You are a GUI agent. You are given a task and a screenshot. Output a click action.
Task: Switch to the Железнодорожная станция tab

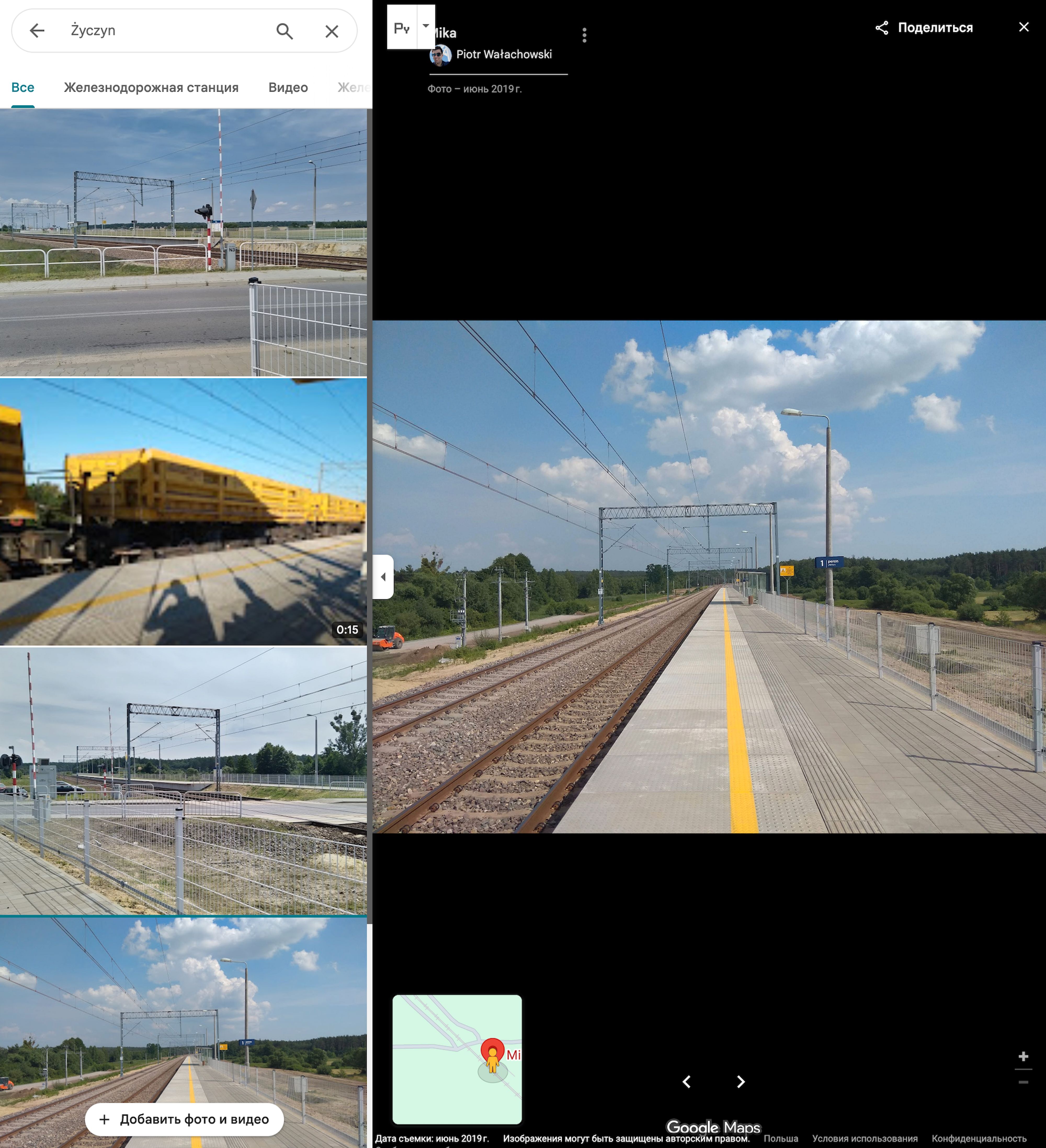pos(151,88)
